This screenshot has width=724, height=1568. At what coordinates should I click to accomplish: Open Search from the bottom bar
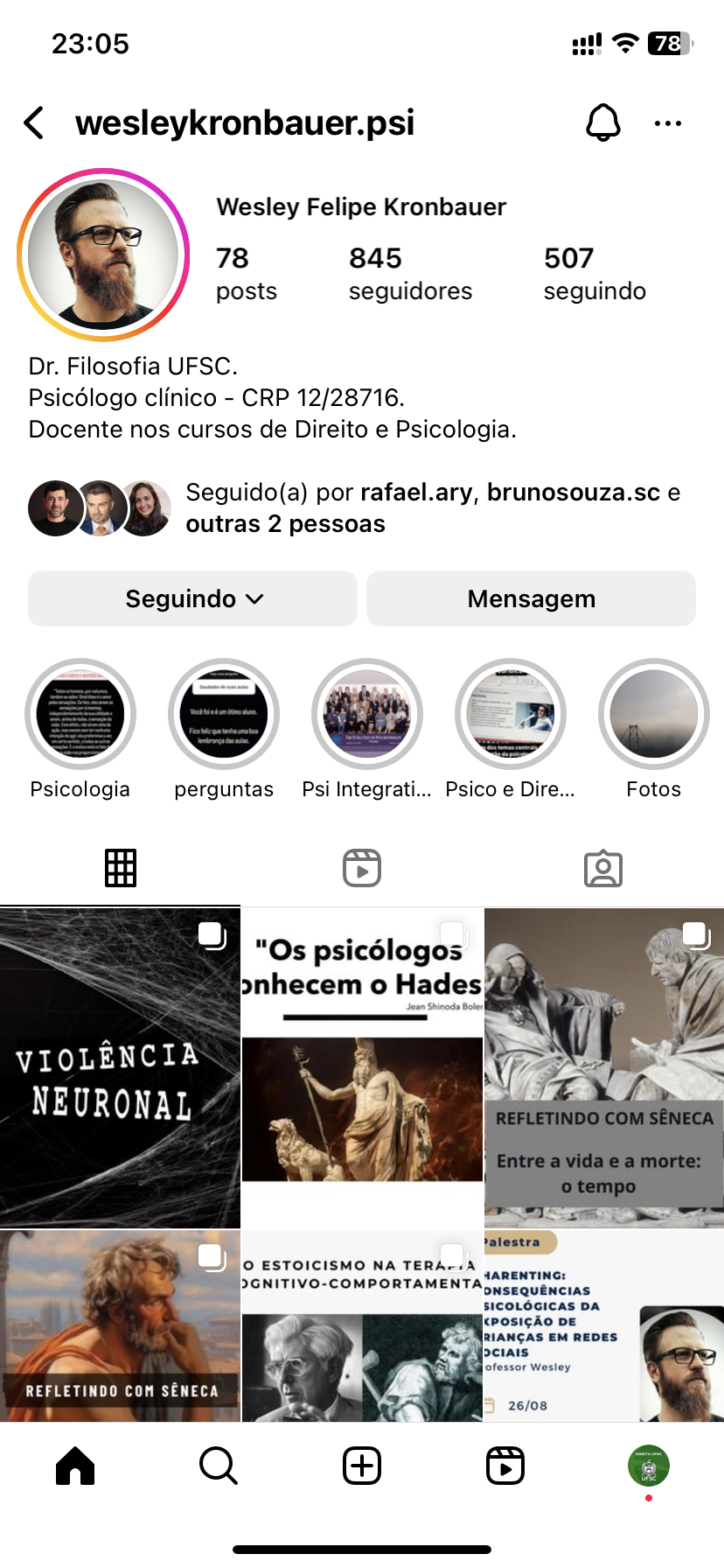click(x=218, y=1466)
